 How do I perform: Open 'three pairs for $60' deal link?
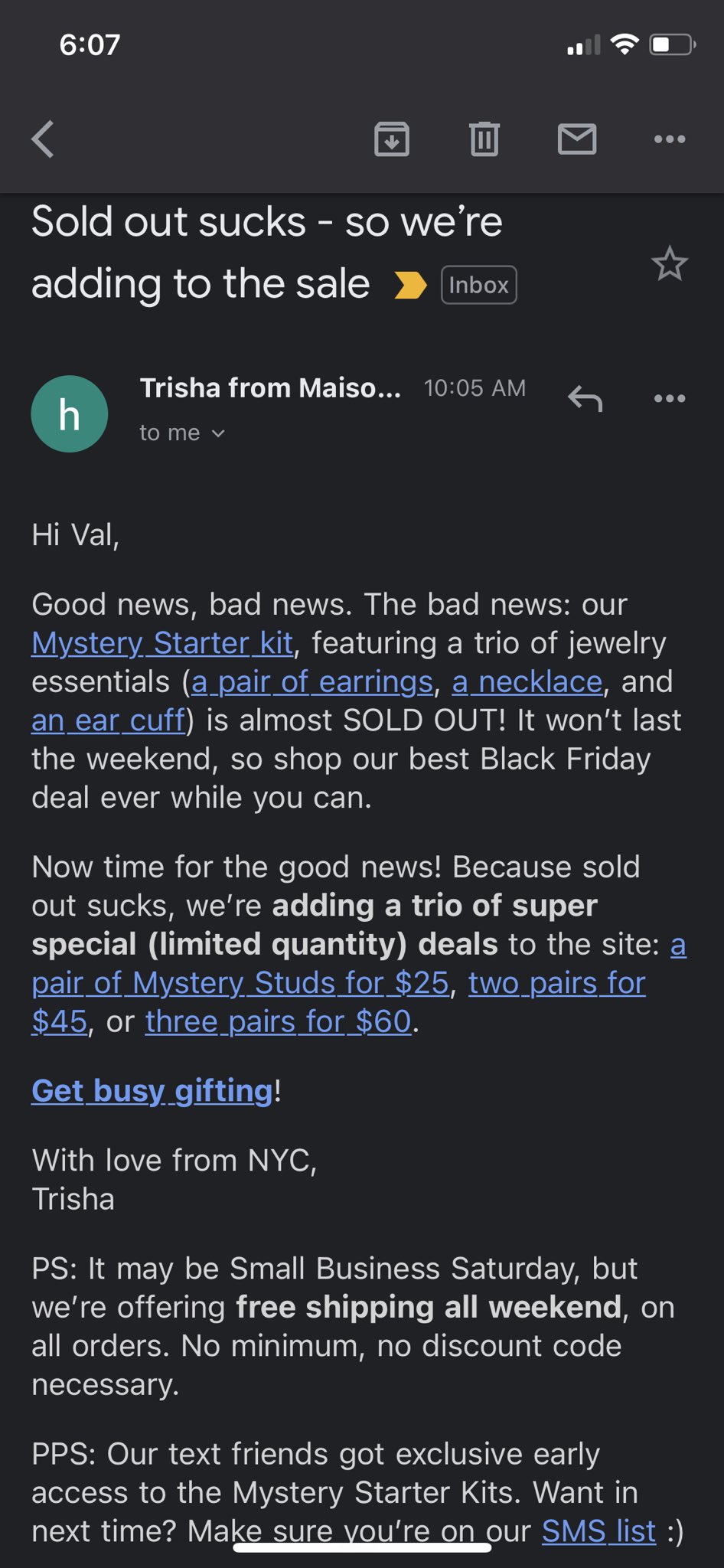(x=279, y=1022)
